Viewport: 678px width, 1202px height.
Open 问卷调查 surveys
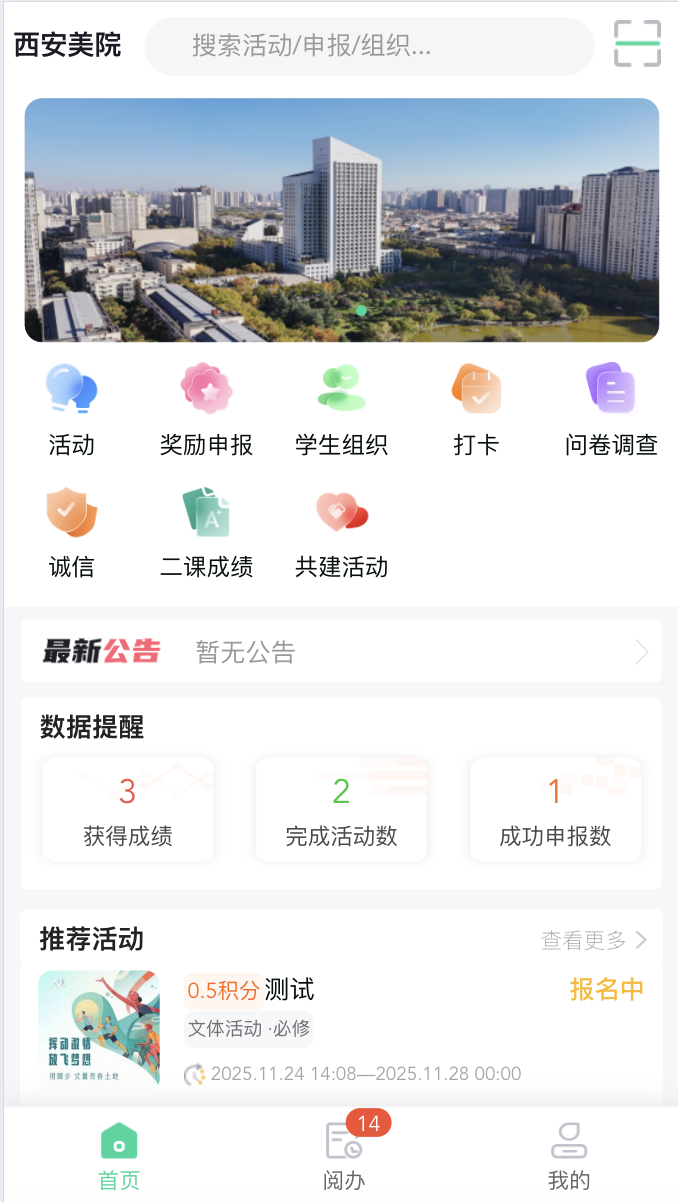[x=611, y=410]
